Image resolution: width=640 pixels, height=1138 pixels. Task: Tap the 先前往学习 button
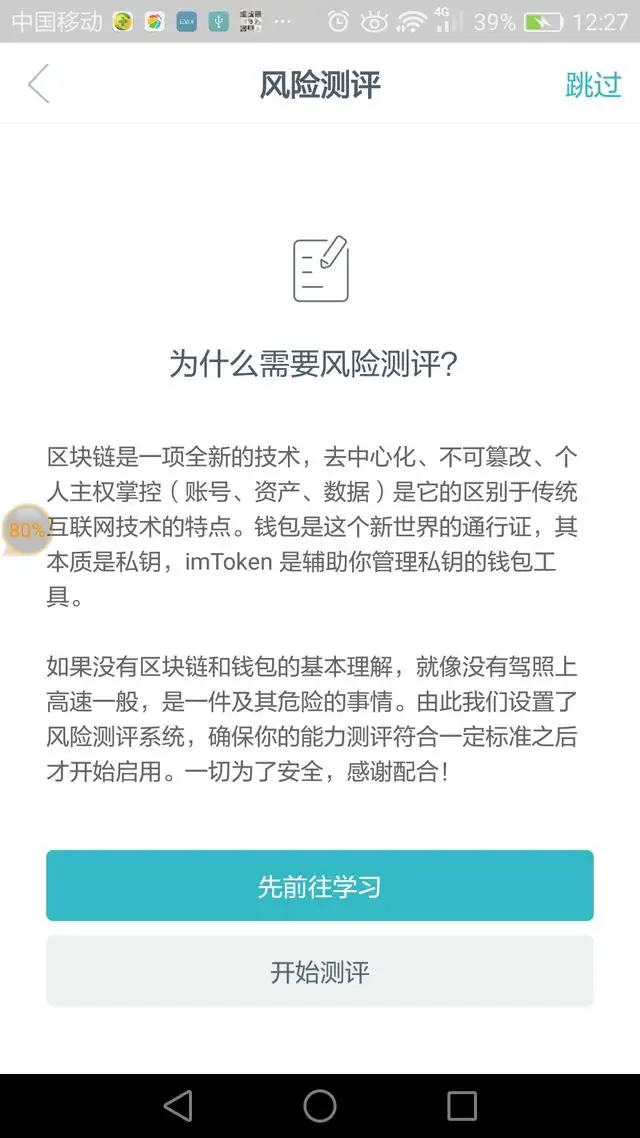320,886
